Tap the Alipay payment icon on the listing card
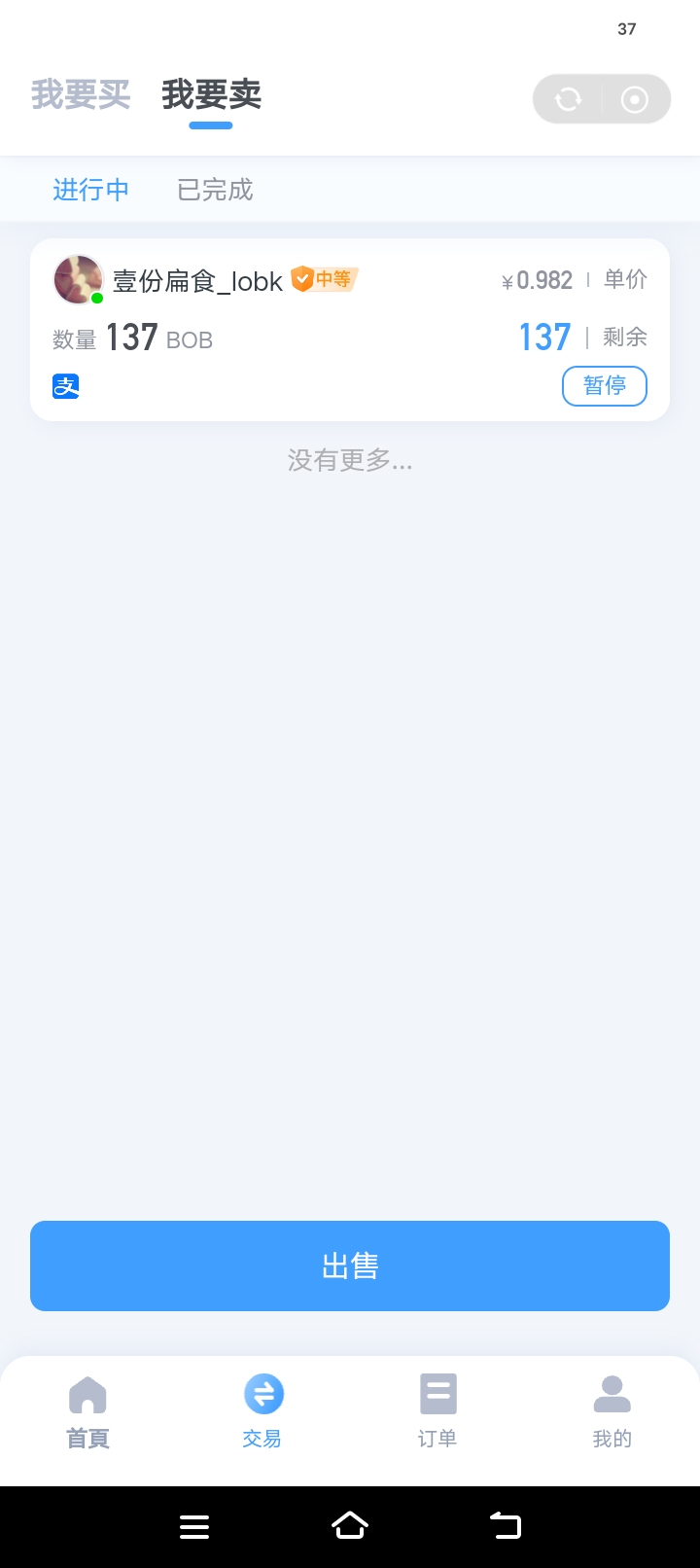Screen dimensions: 700x1568 [x=65, y=386]
